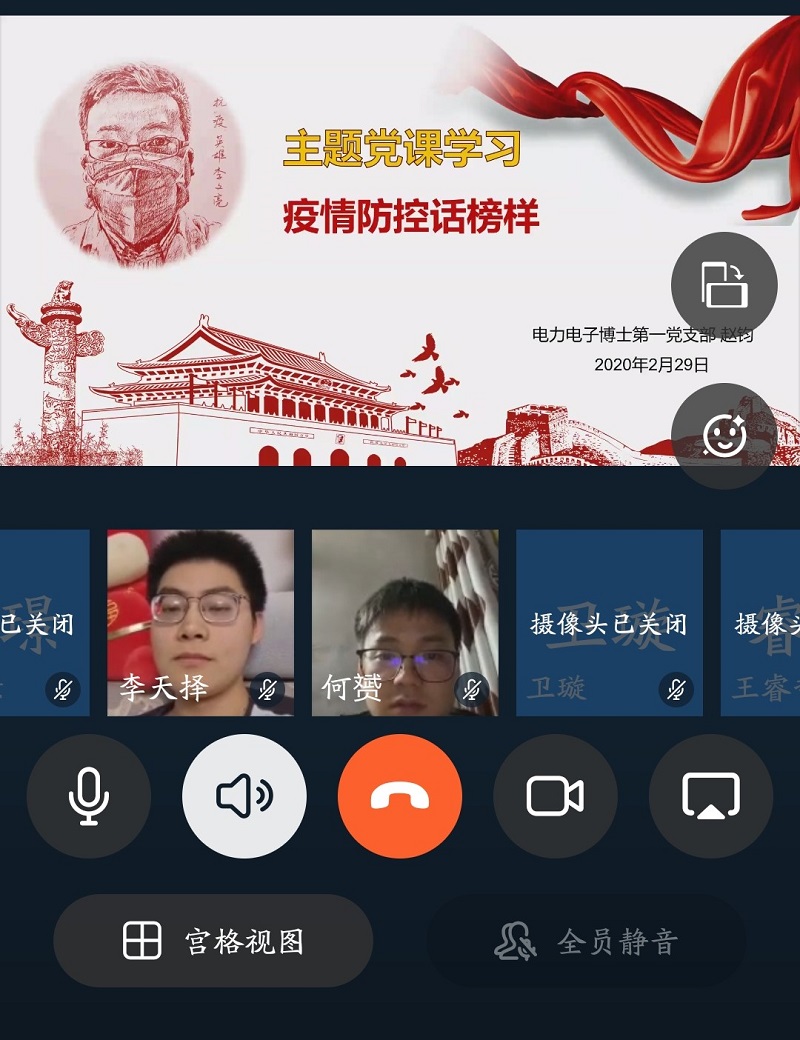
Task: Turn off the speaker
Action: point(244,796)
